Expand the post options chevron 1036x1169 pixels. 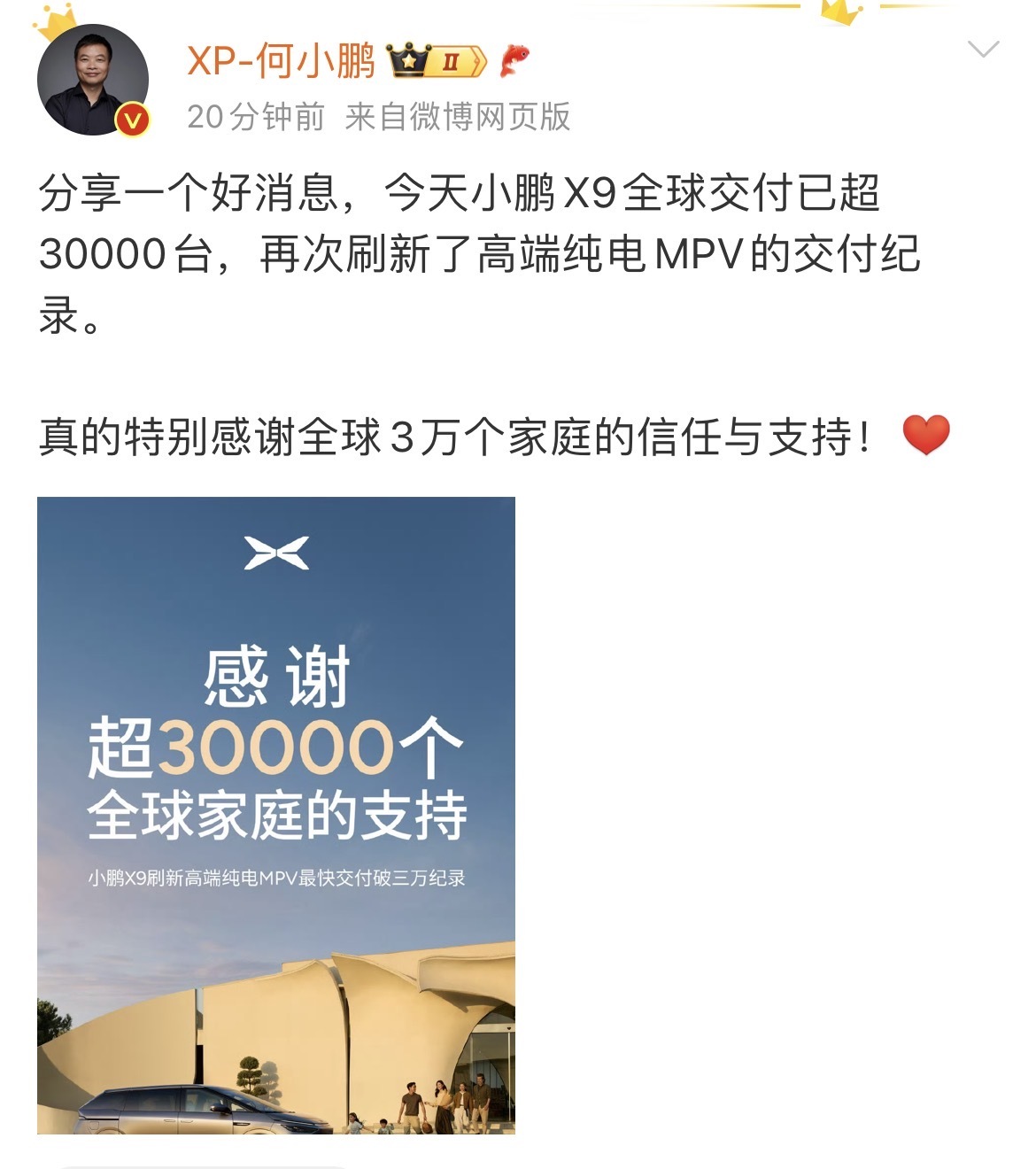pos(983,49)
